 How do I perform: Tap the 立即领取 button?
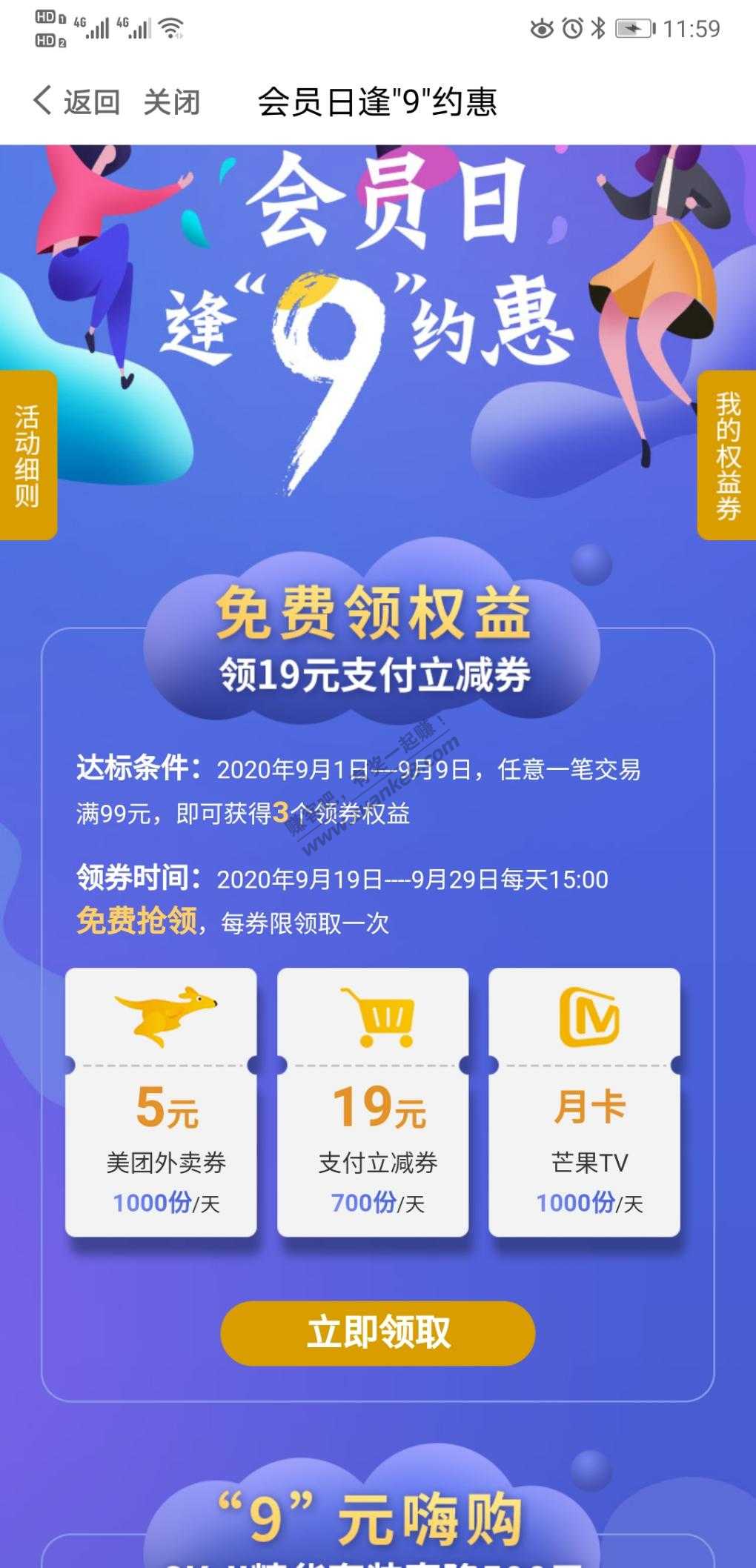coord(377,1332)
